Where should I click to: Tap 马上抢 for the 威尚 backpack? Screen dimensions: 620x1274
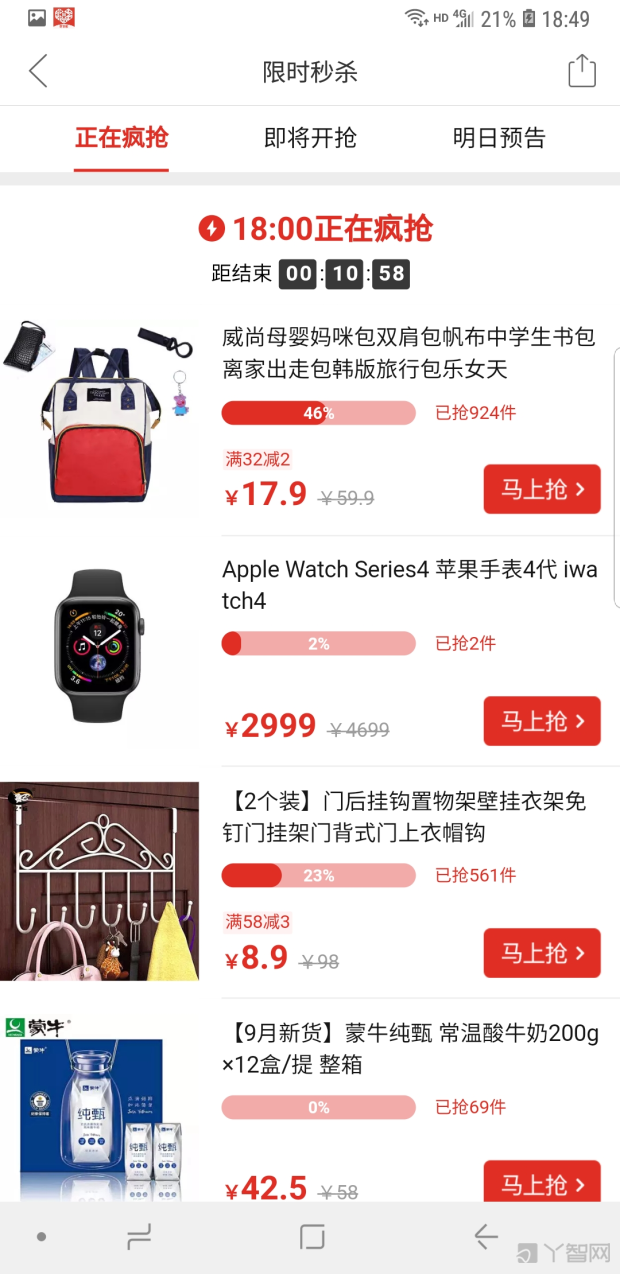[542, 489]
